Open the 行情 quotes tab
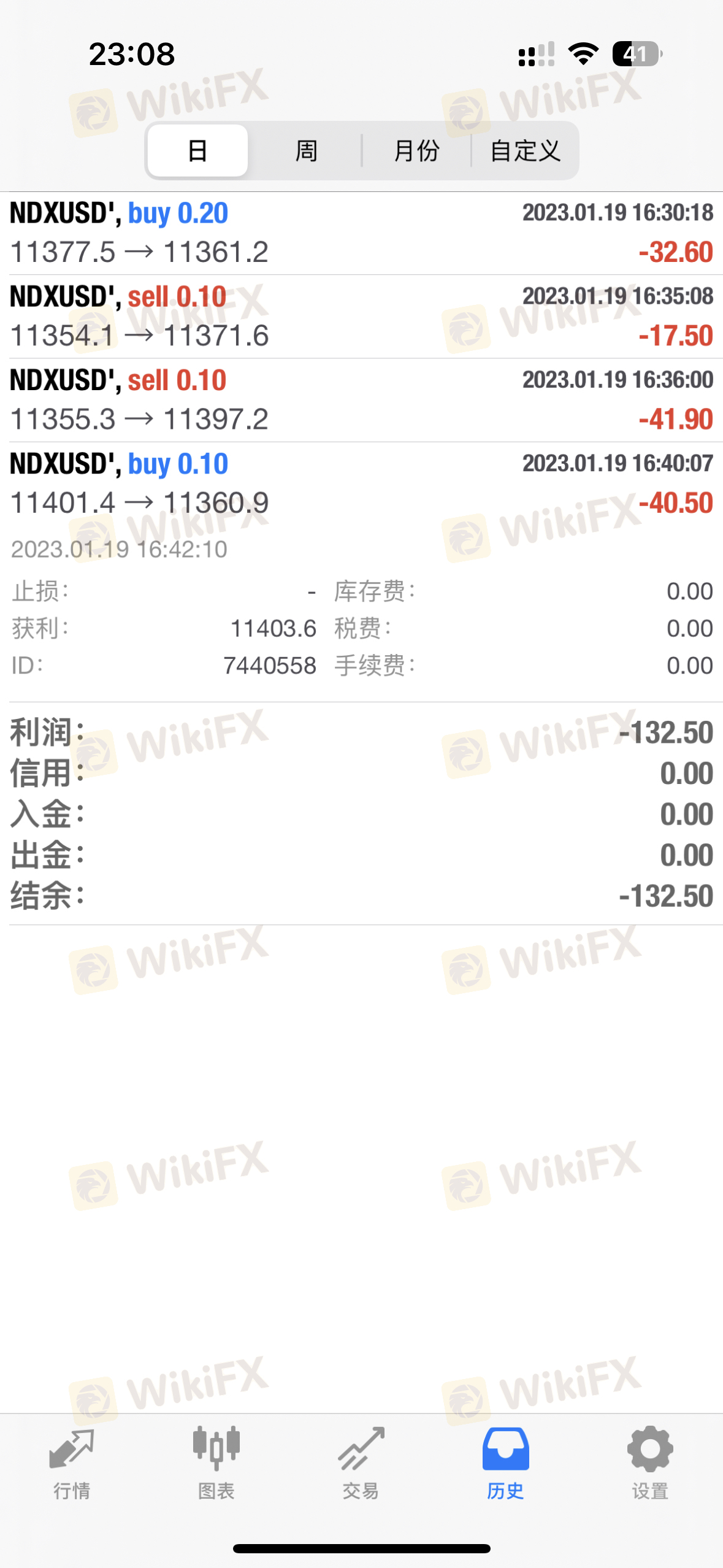 click(72, 1464)
